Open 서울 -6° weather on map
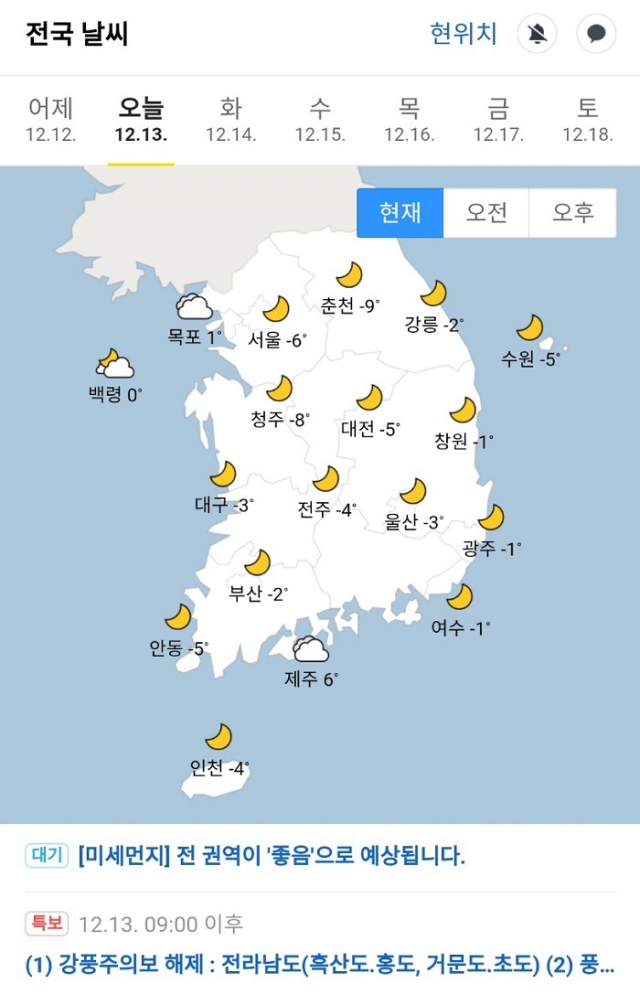The width and height of the screenshot is (640, 994). pos(276,323)
